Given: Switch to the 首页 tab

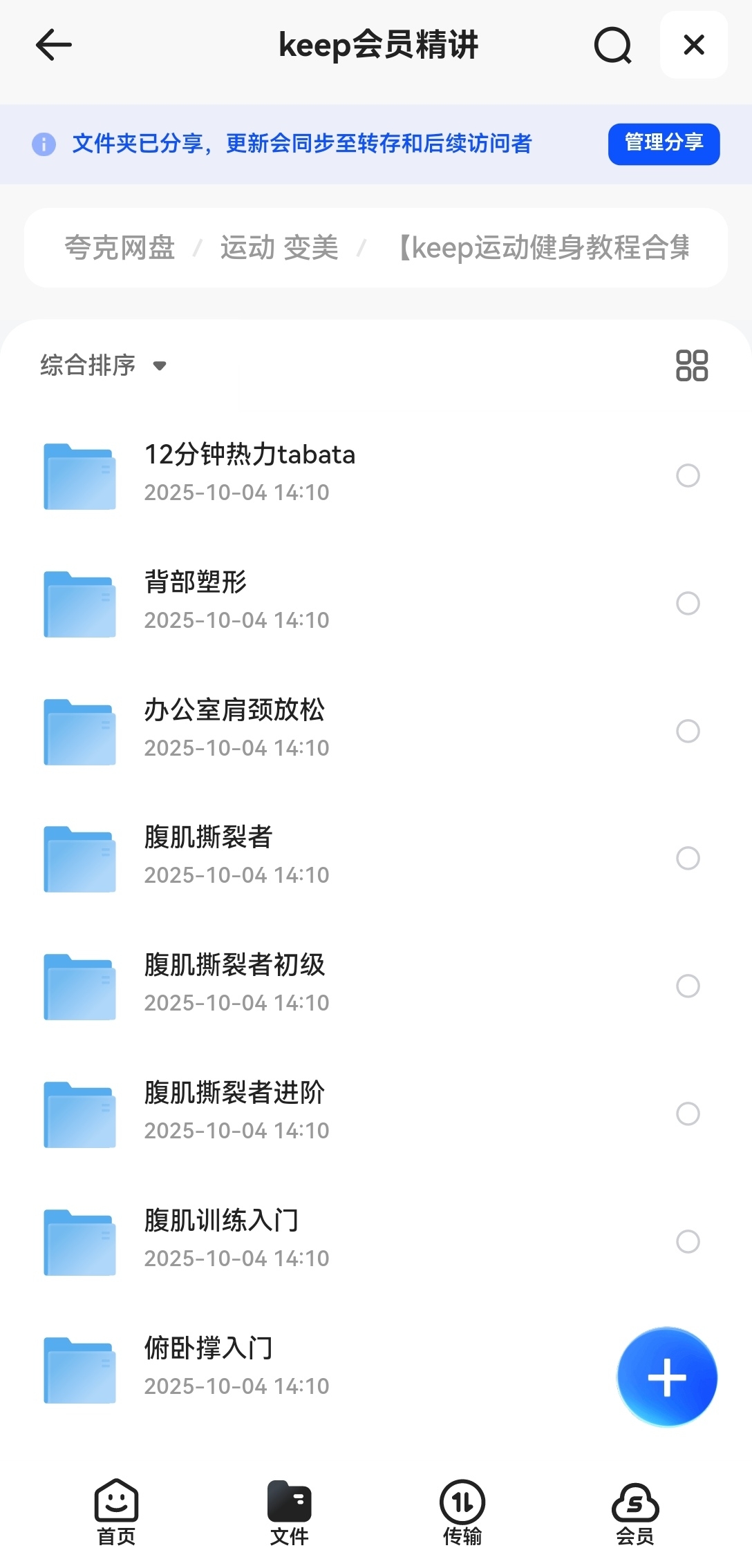Looking at the screenshot, I should pos(116,1511).
